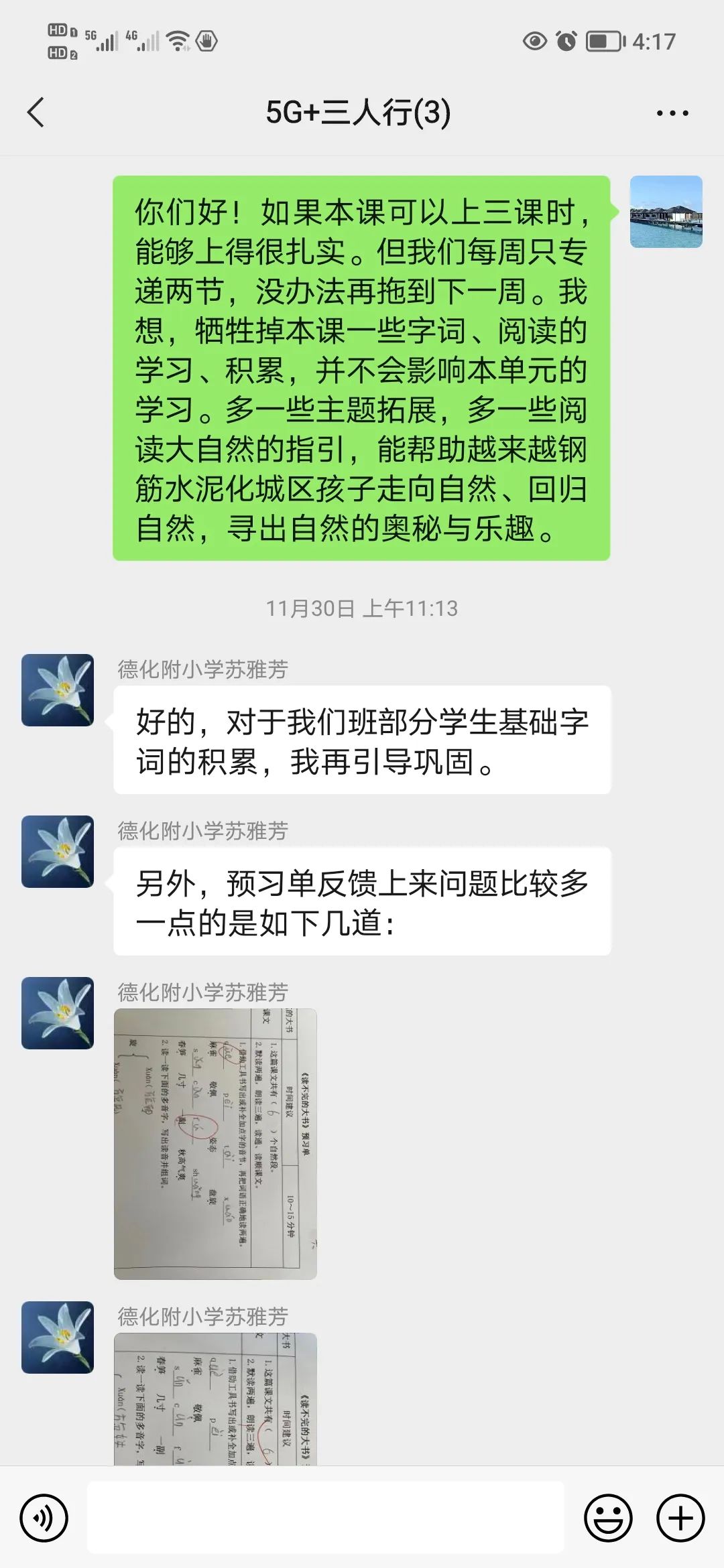
Task: Open the plus attachments menu
Action: pyautogui.click(x=680, y=1518)
